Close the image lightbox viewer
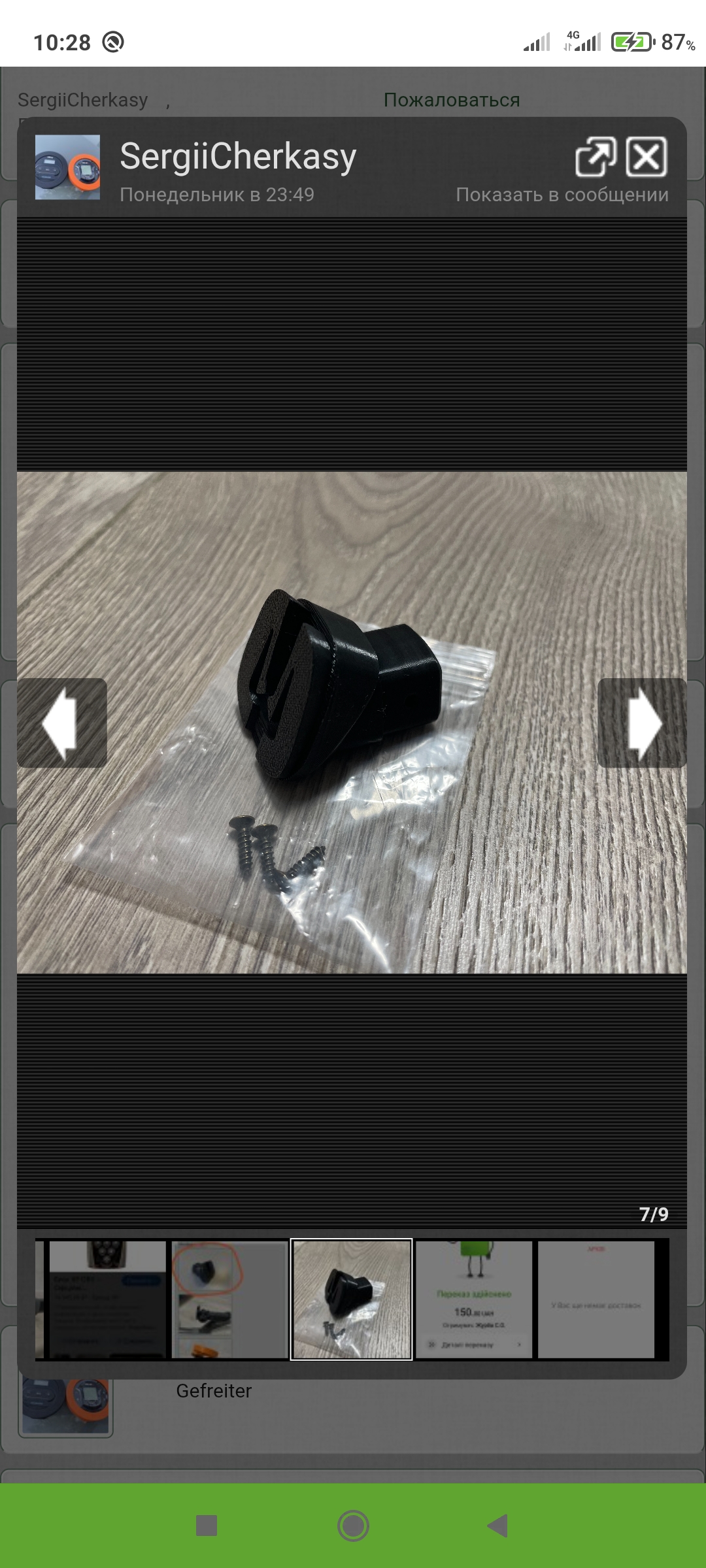706x1568 pixels. click(646, 157)
